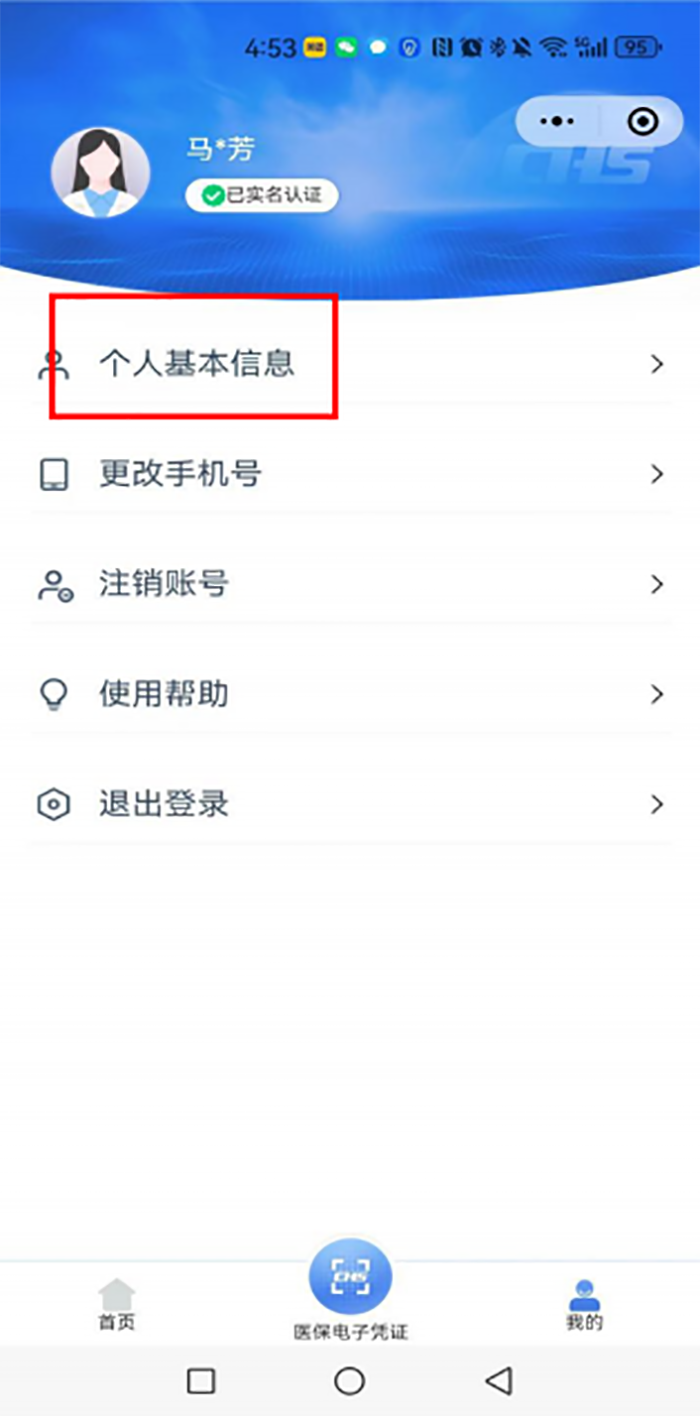Open the mini program more-options menu
This screenshot has height=1416, width=700.
pyautogui.click(x=557, y=122)
